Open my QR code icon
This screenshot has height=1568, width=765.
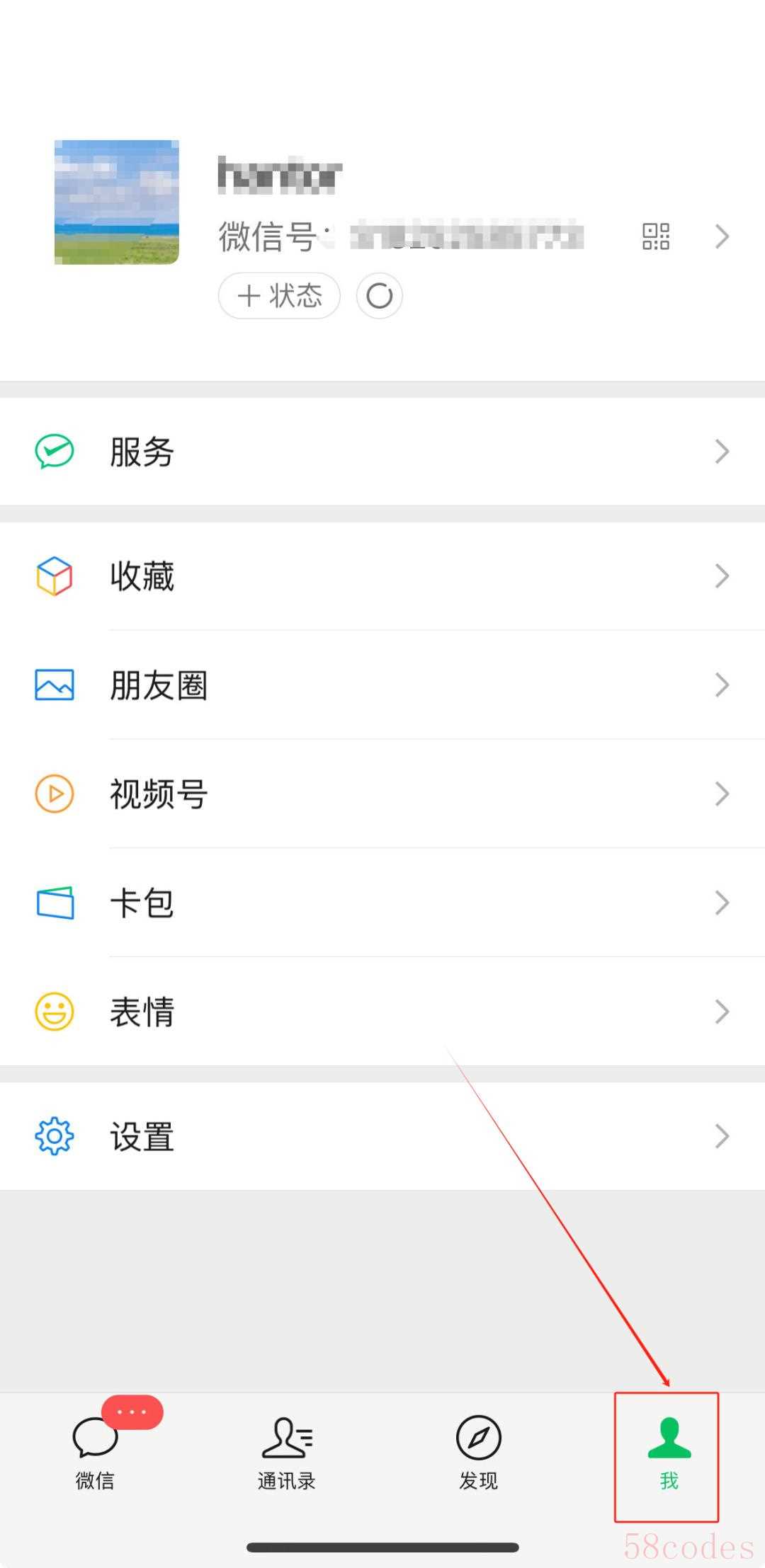coord(656,236)
